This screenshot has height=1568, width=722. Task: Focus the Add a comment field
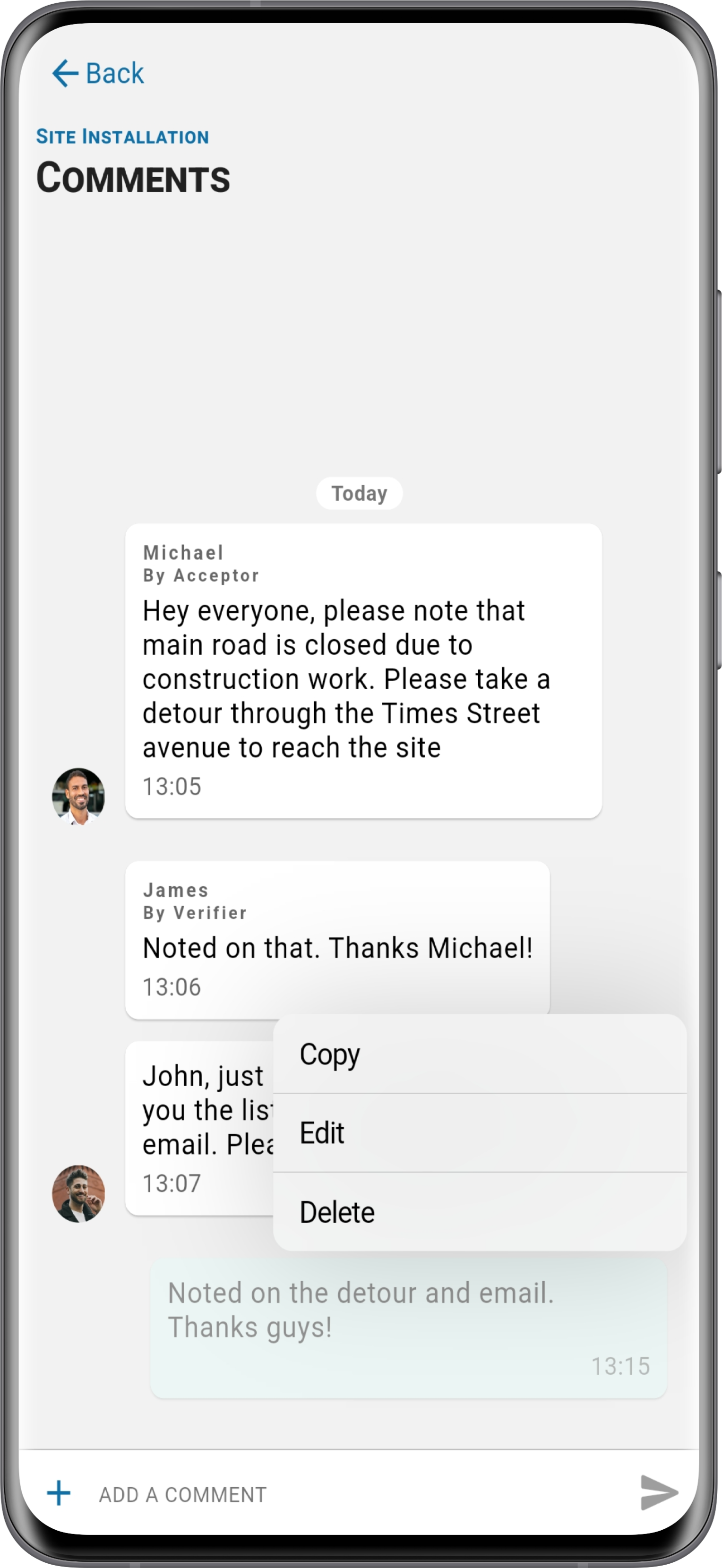coord(359,1494)
